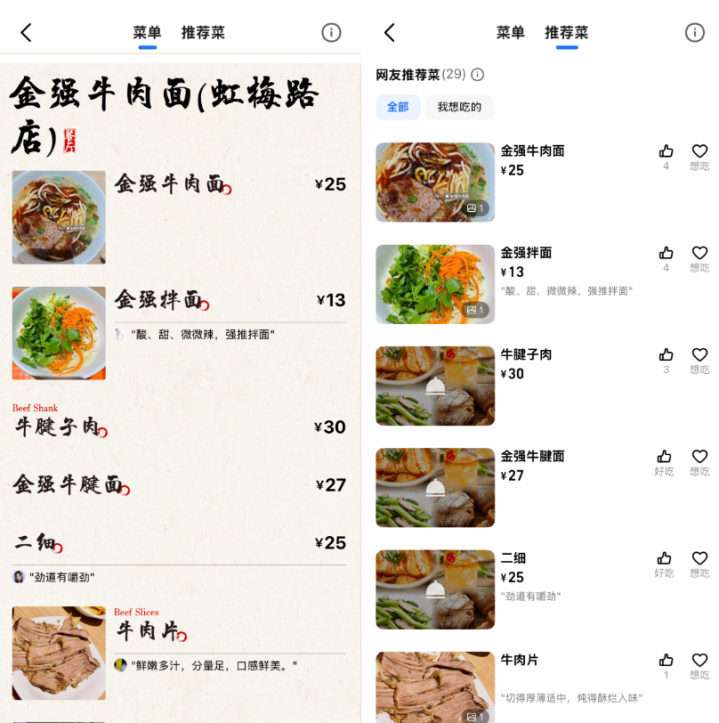
Task: Select the 全部 filter chip
Action: coord(397,107)
